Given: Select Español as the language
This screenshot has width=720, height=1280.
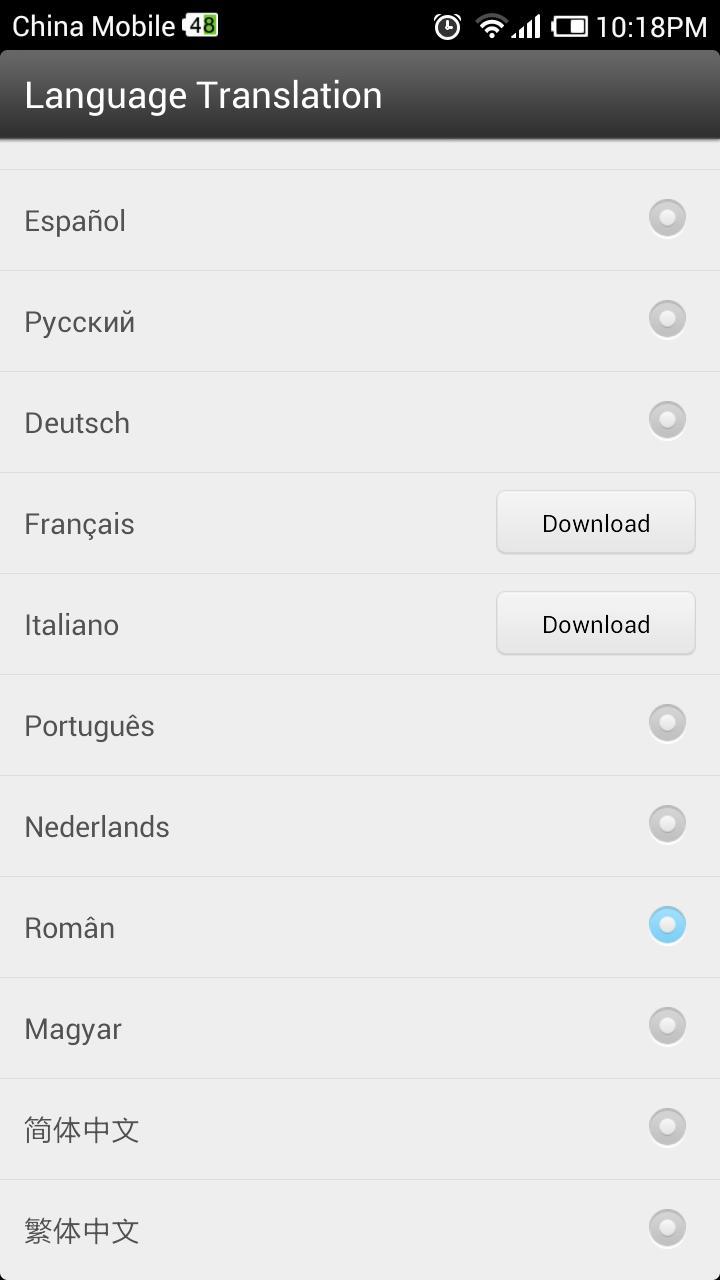Looking at the screenshot, I should 666,217.
